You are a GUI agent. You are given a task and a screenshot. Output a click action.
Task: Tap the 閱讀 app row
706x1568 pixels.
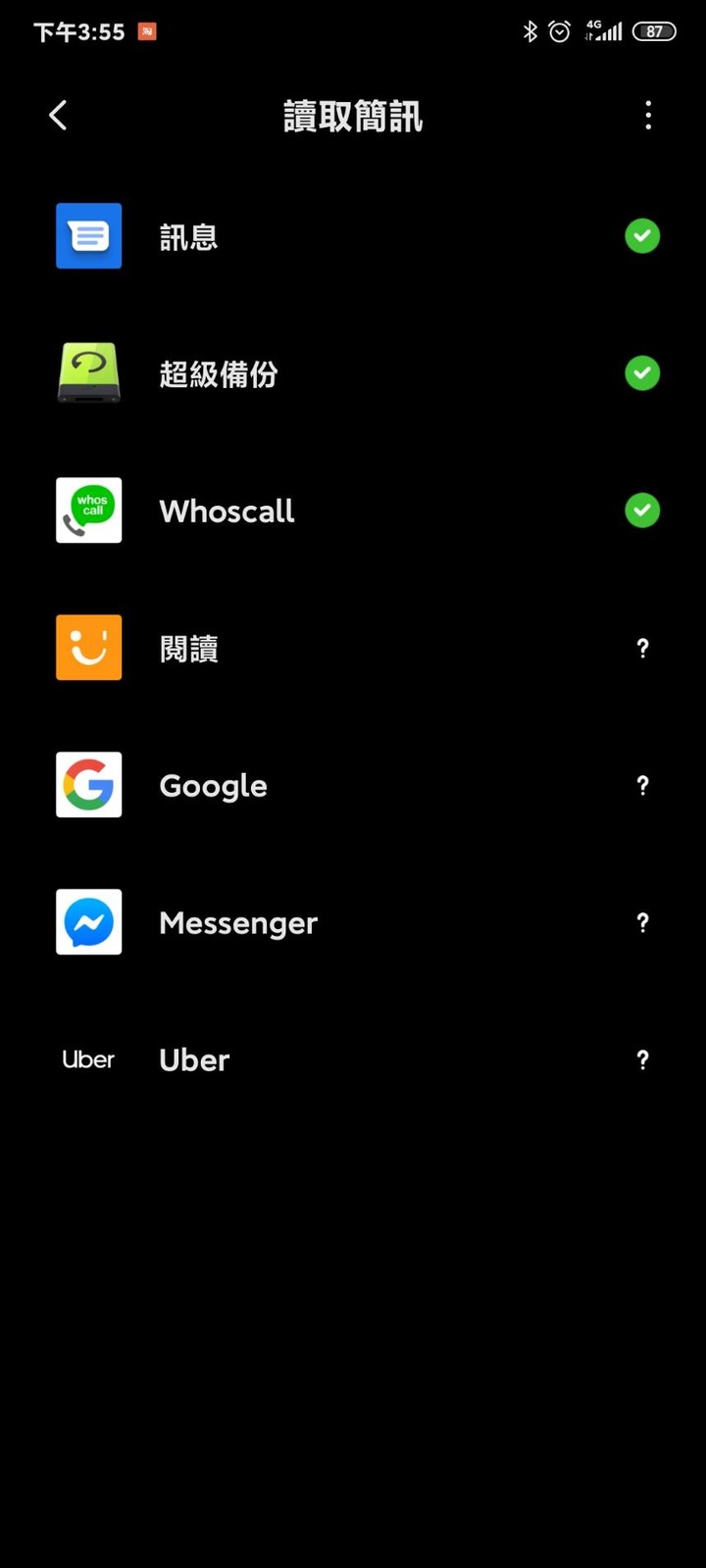coord(353,648)
